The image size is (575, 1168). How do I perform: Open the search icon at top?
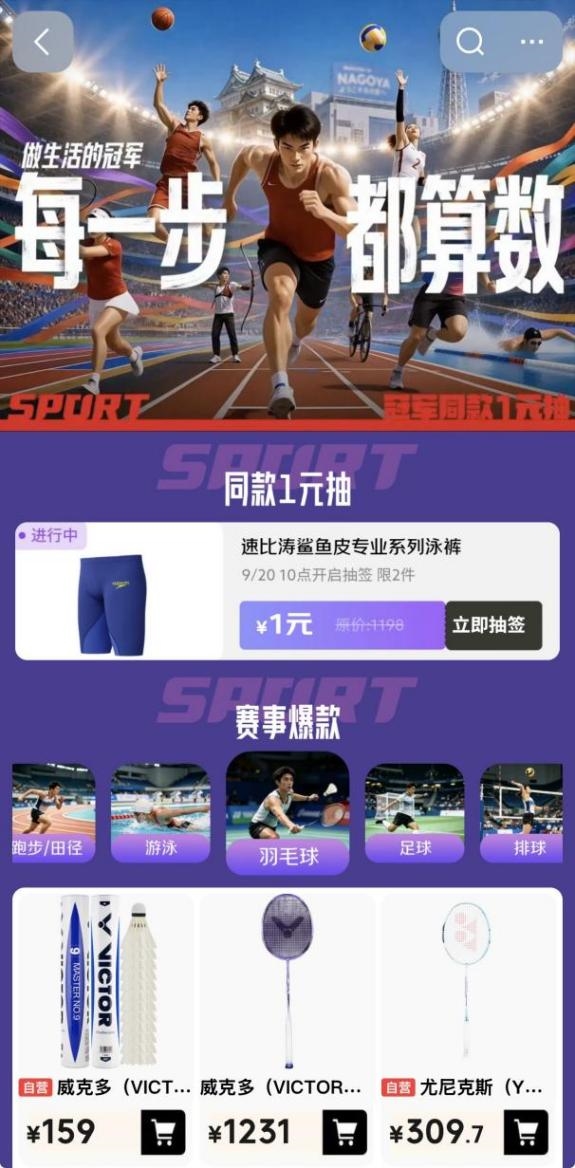(x=470, y=42)
